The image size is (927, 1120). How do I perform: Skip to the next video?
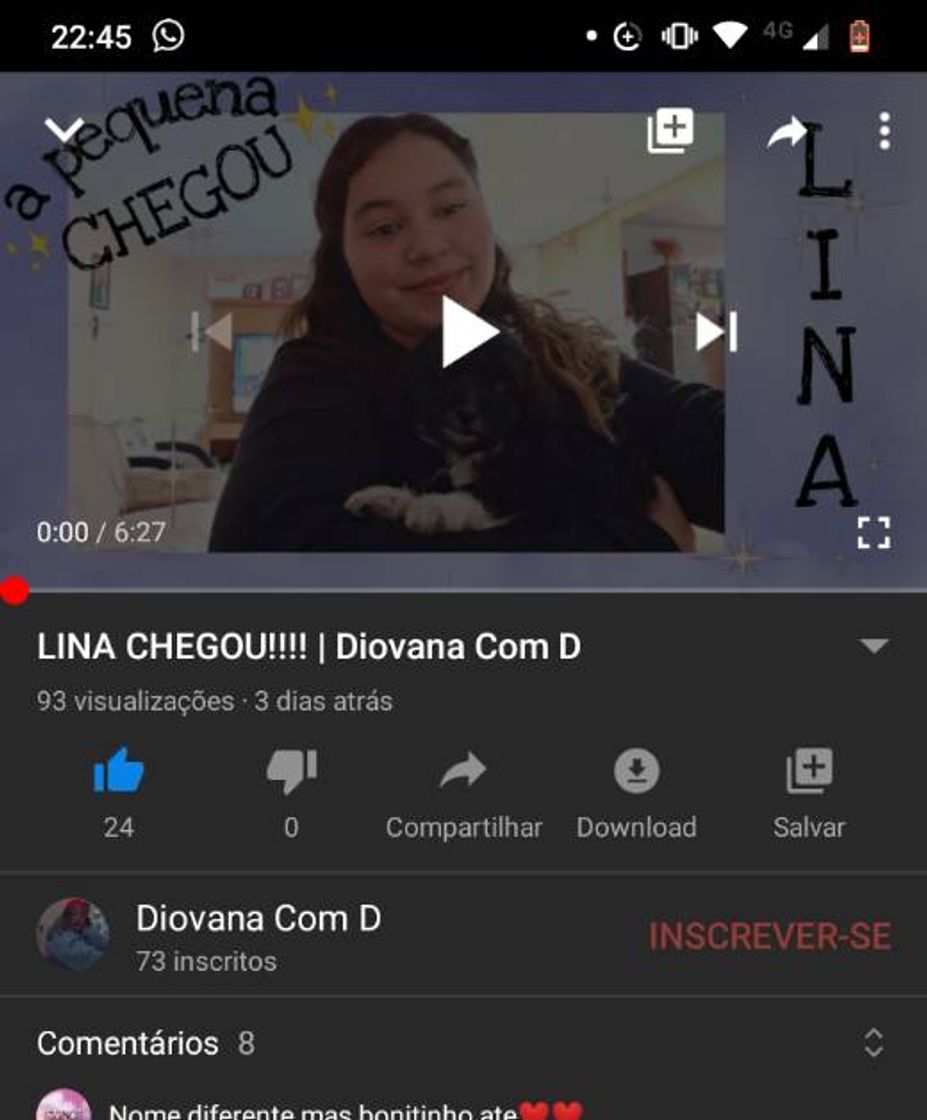(716, 332)
